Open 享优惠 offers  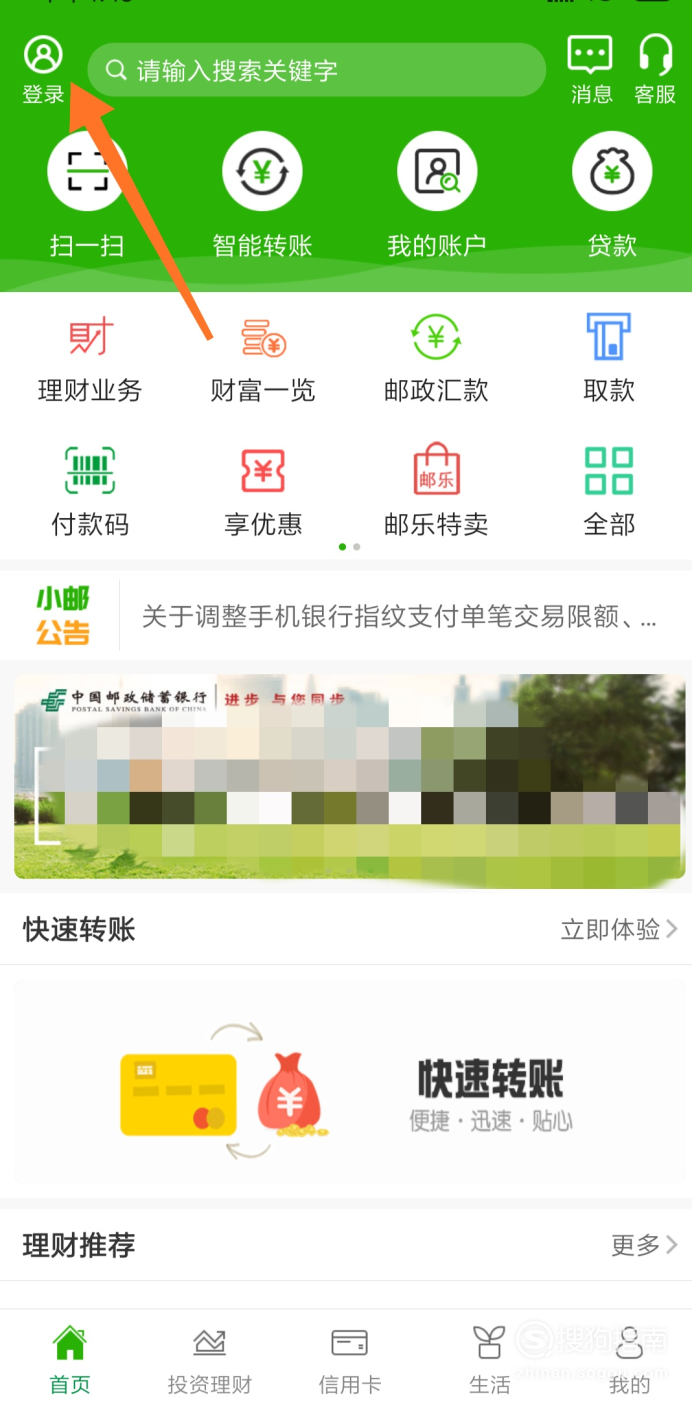point(263,491)
